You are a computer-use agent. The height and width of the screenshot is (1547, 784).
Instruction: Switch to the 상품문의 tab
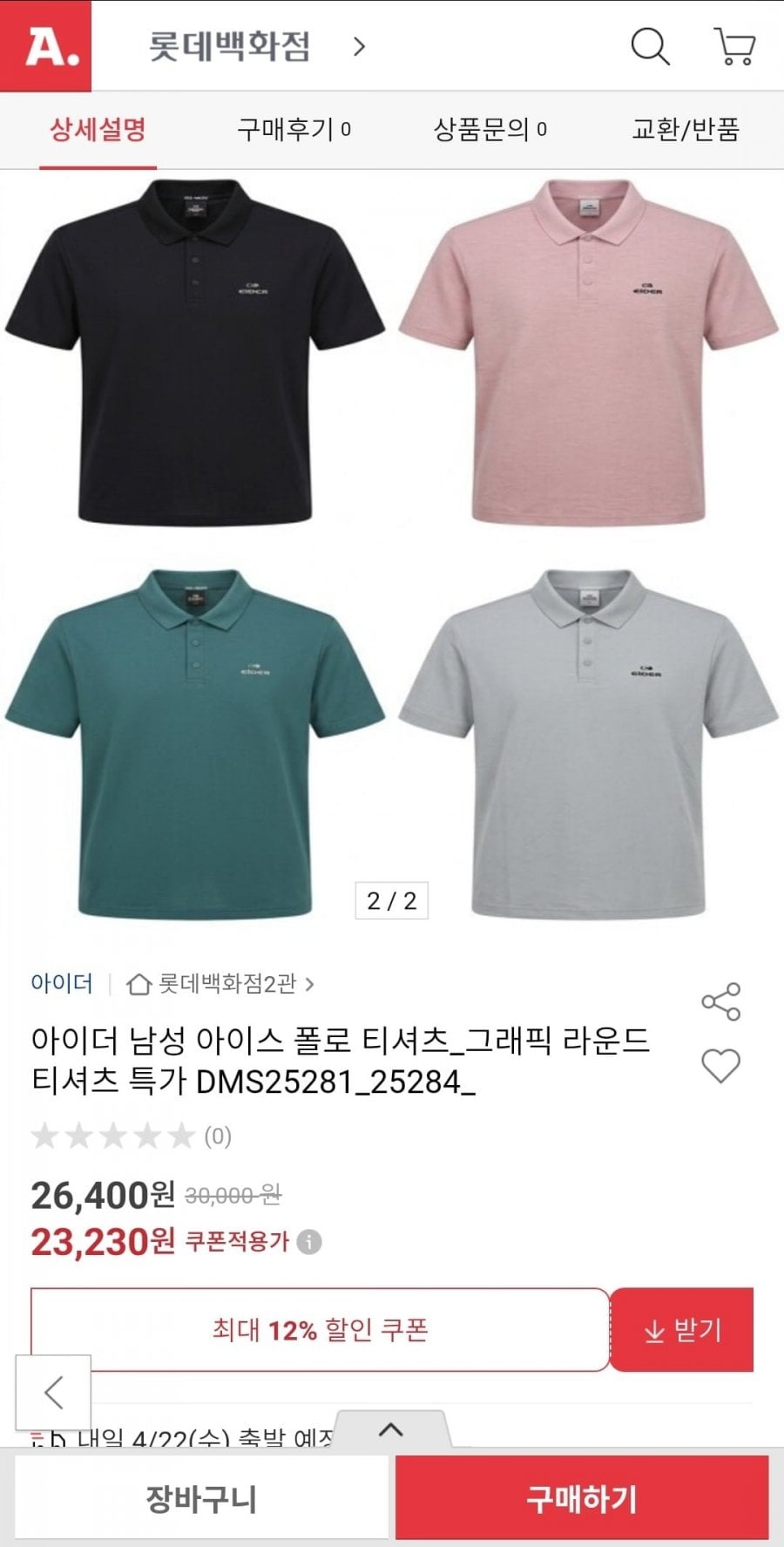click(490, 130)
